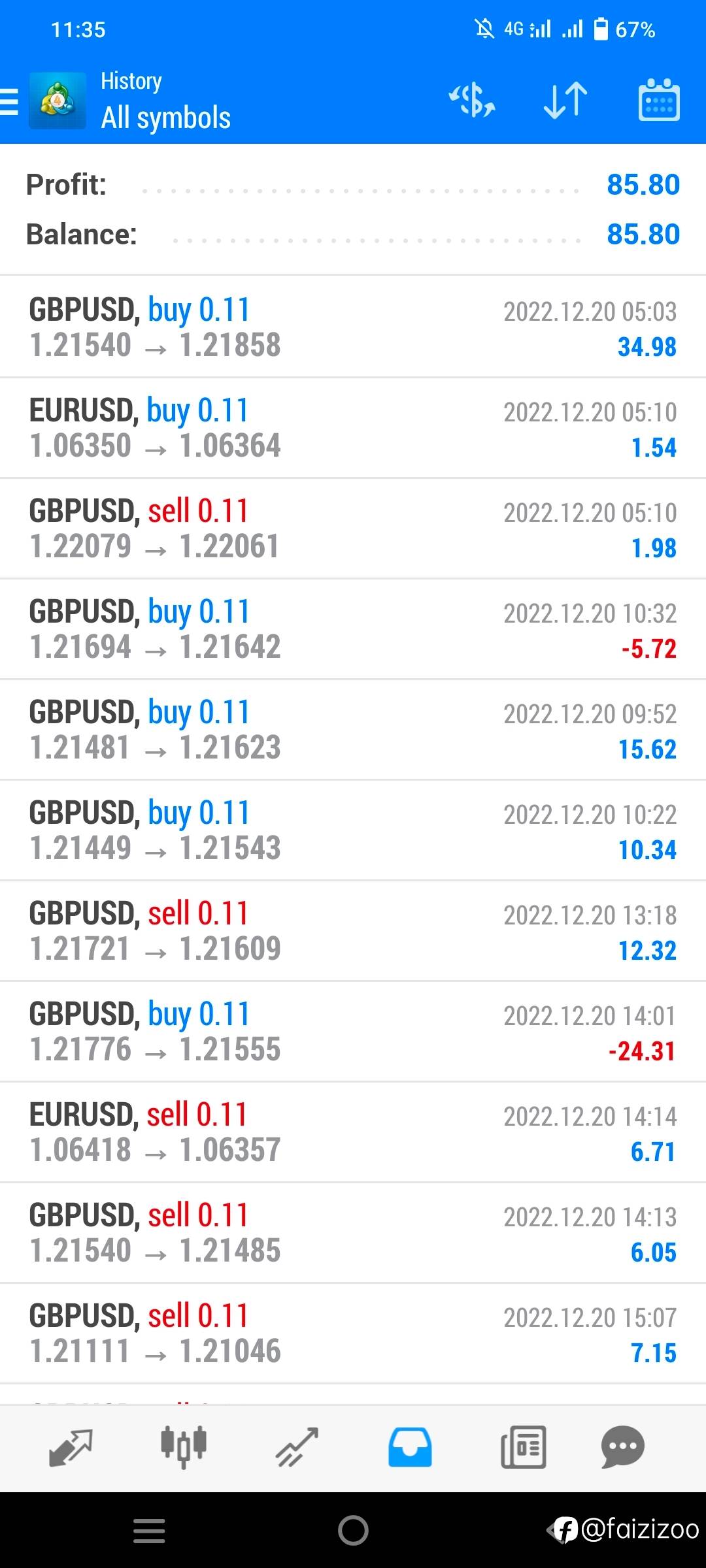
Task: Open the News tab
Action: pos(523,1448)
